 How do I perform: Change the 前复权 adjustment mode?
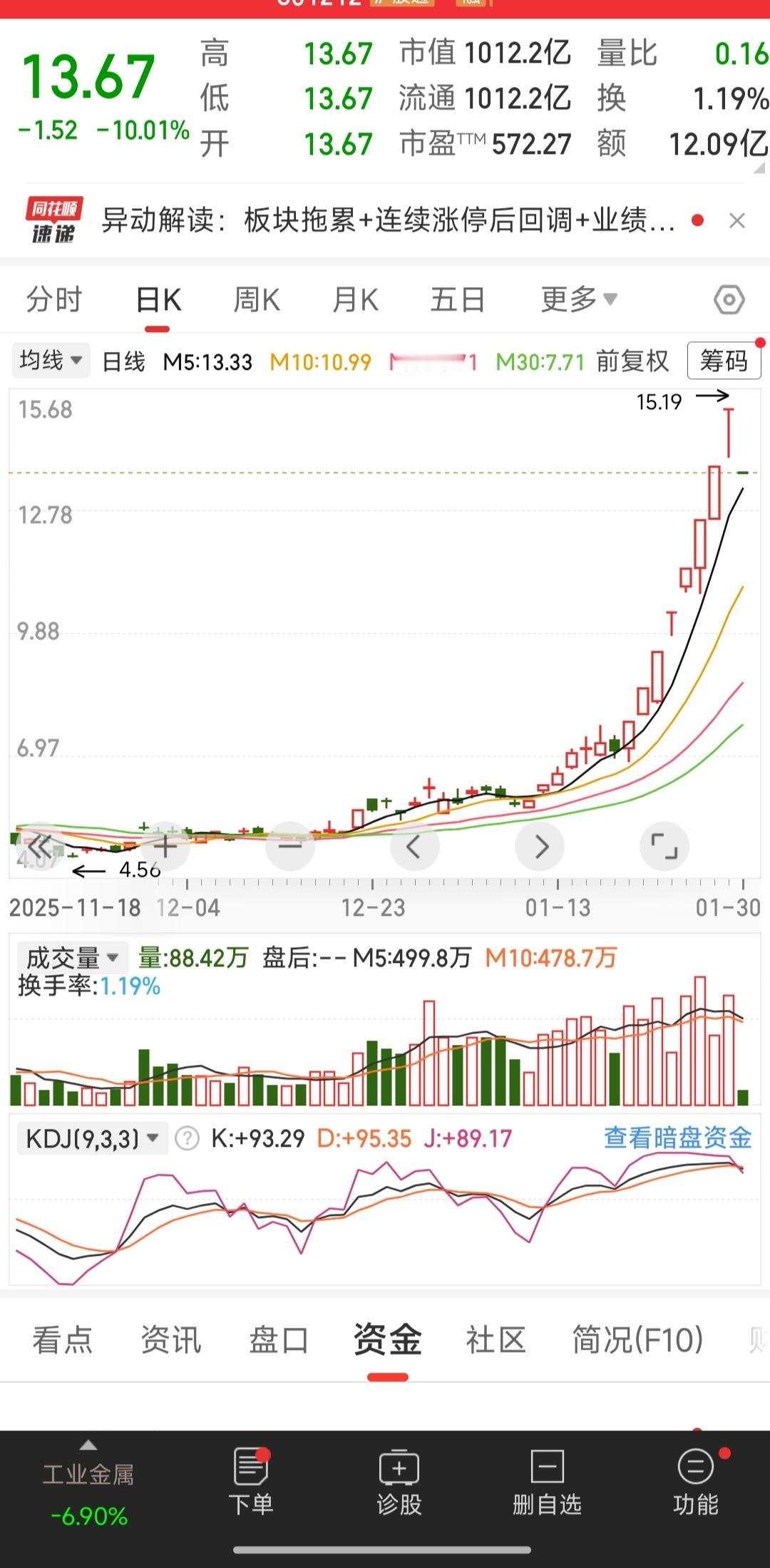point(632,361)
